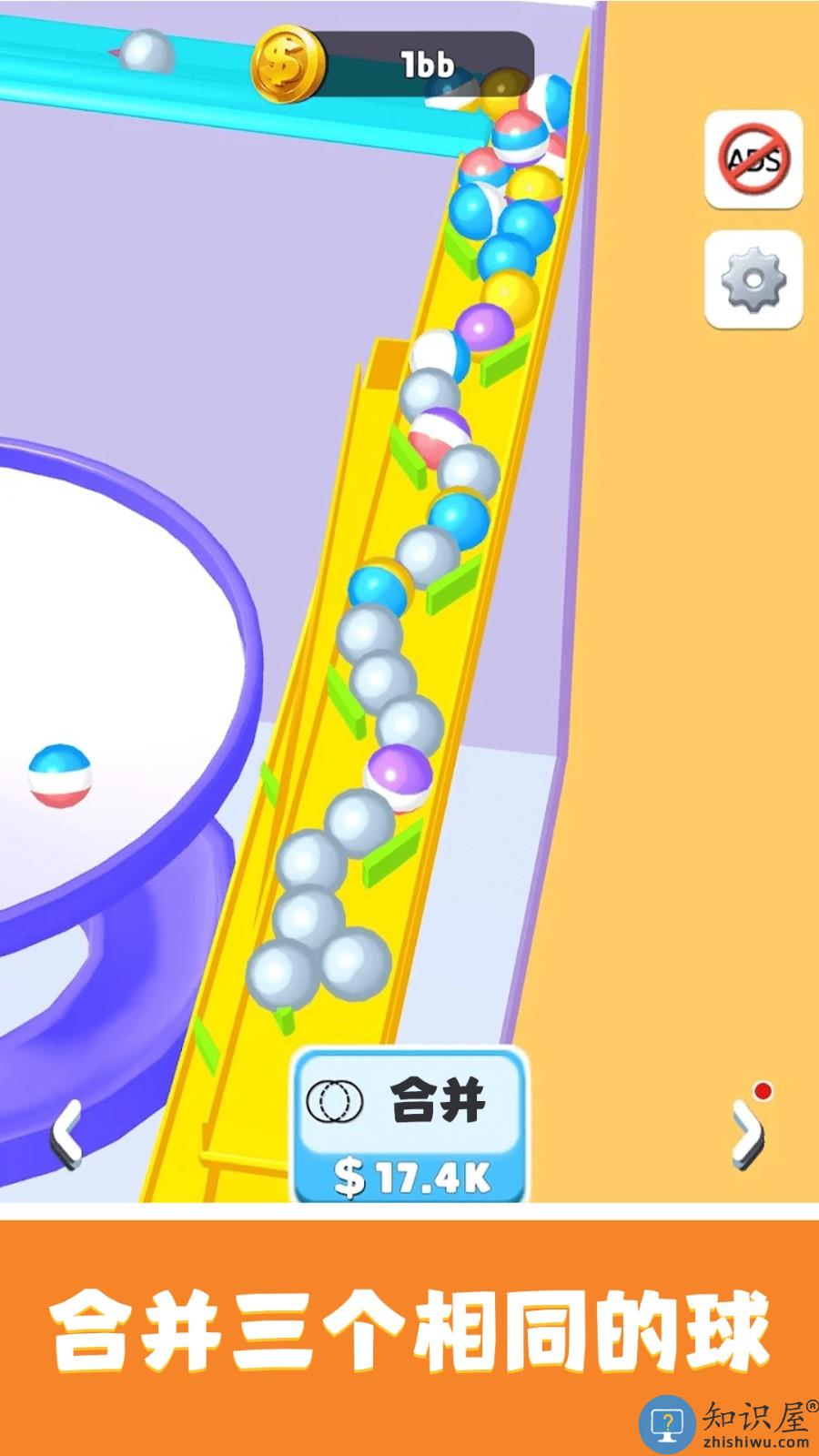Image resolution: width=819 pixels, height=1456 pixels.
Task: Tap the remove ads button
Action: coord(753,159)
